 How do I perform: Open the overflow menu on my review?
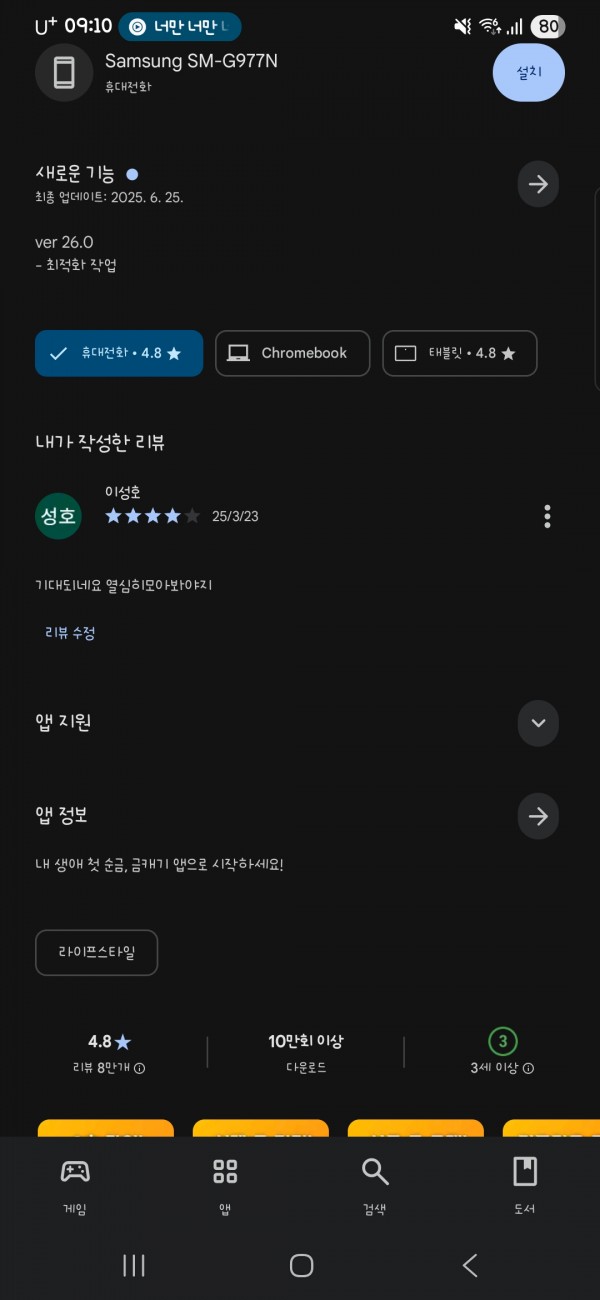tap(547, 517)
